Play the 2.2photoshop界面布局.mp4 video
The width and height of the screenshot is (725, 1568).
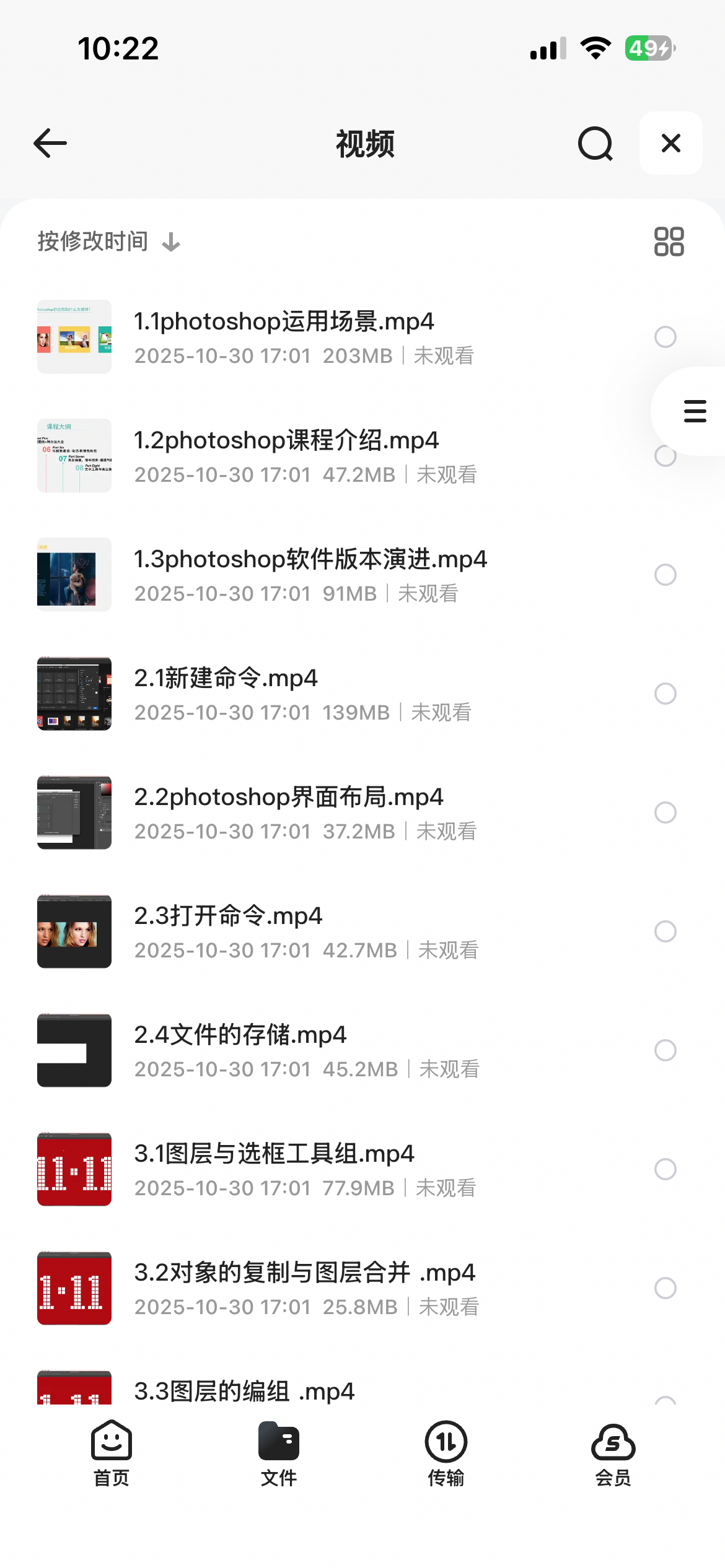point(289,812)
